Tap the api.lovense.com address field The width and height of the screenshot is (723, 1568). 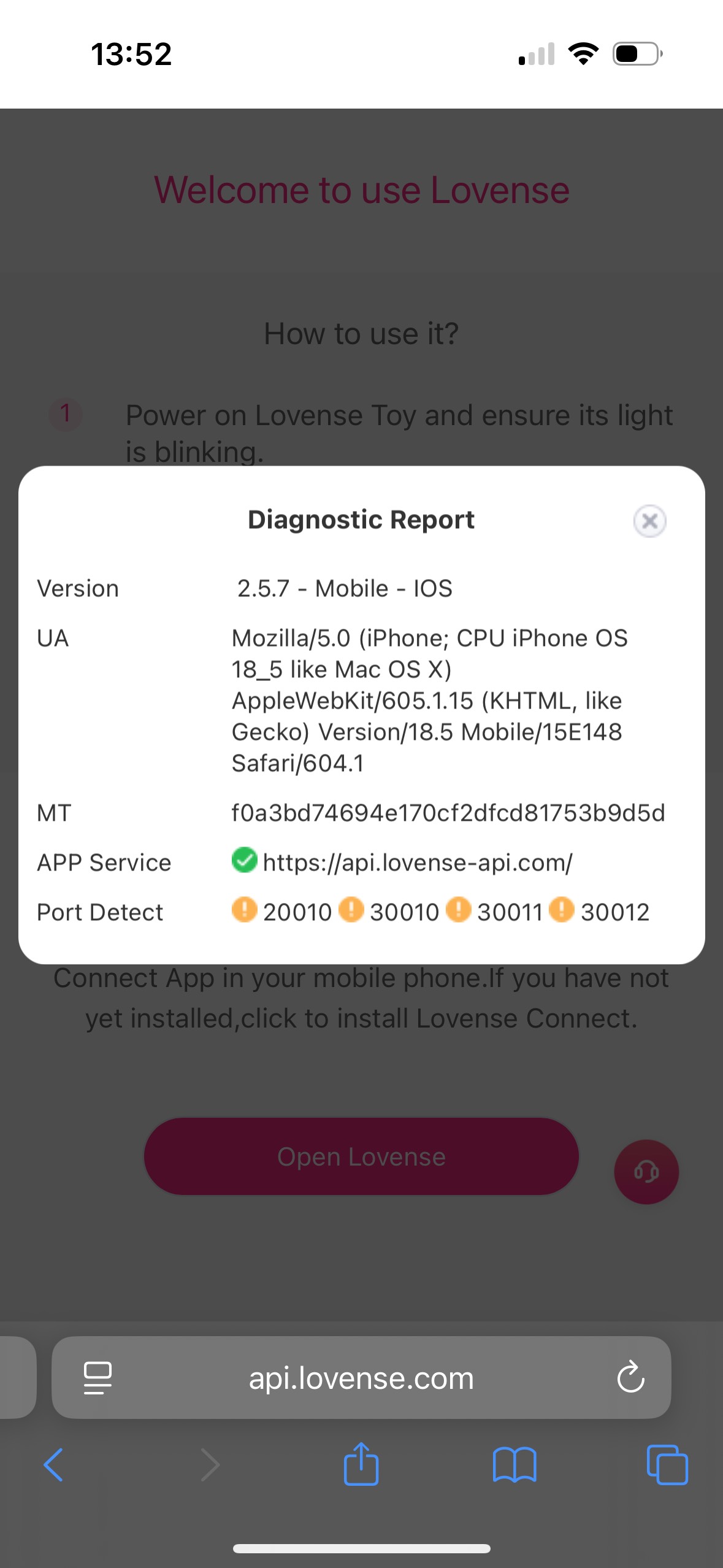[x=361, y=1377]
